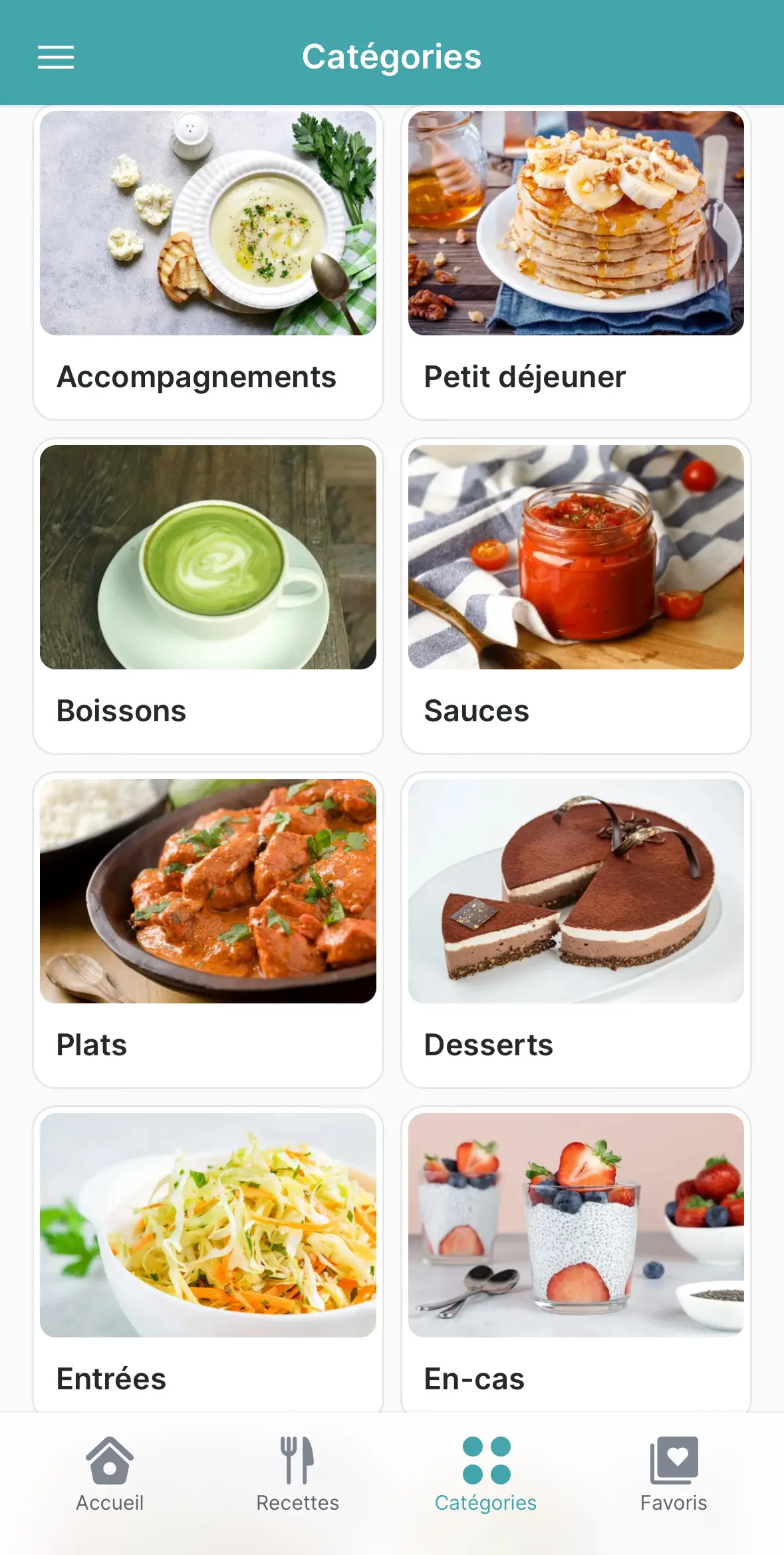The image size is (784, 1555).
Task: Select the Petit déjeuner category card
Action: pyautogui.click(x=576, y=263)
